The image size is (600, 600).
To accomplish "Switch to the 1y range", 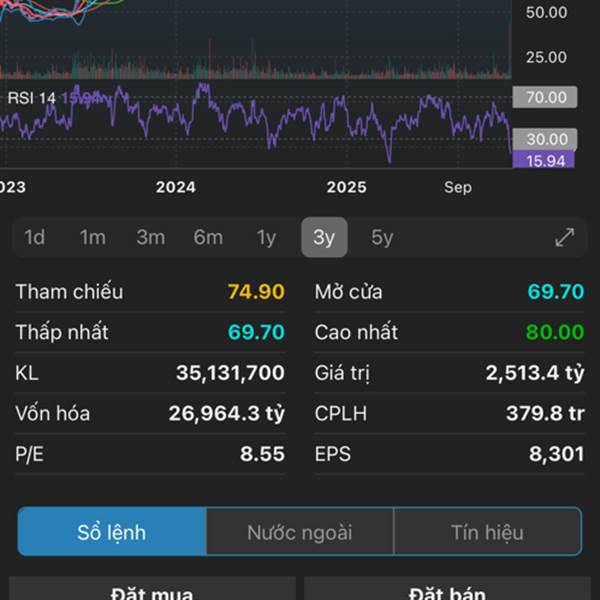I will click(x=266, y=238).
